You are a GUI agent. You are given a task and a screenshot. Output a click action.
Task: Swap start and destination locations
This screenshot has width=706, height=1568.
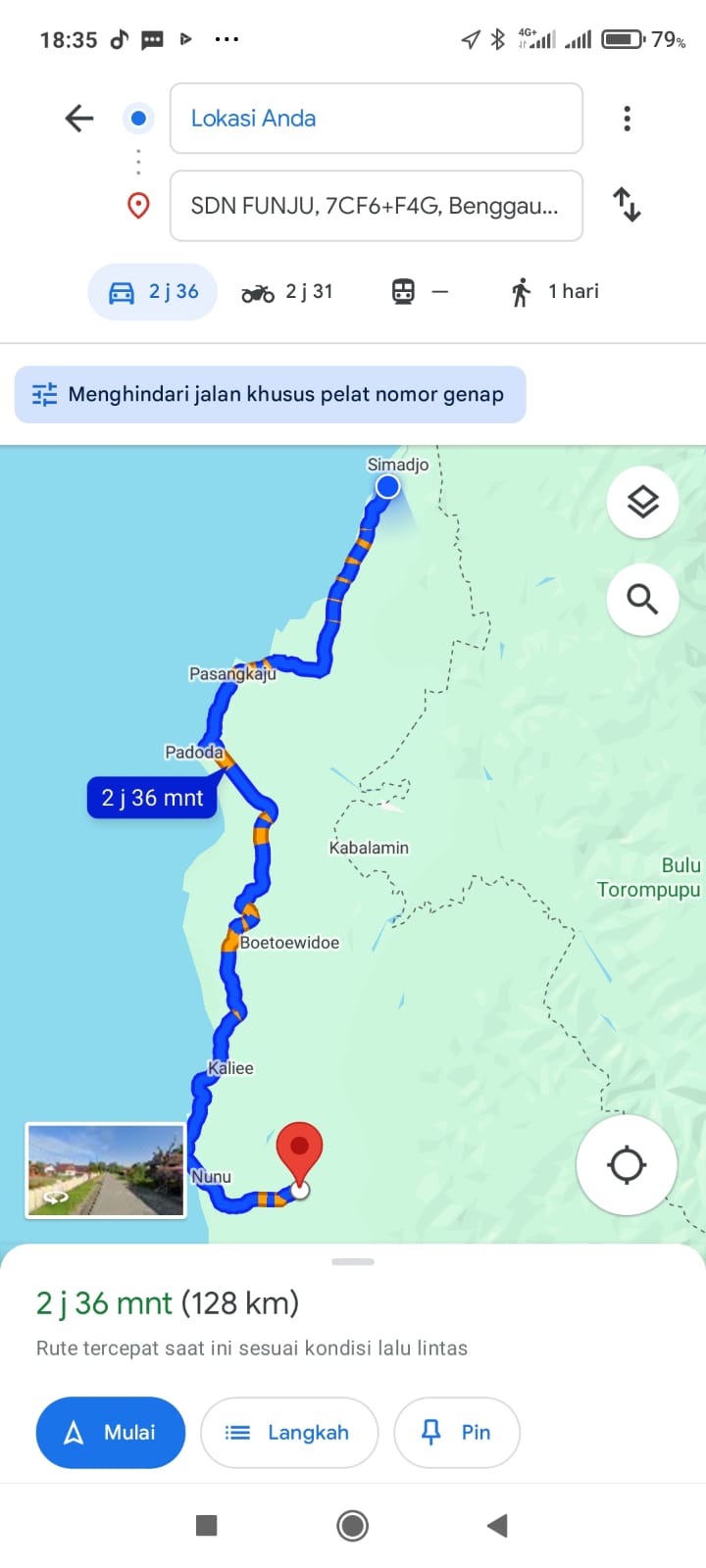[x=628, y=205]
